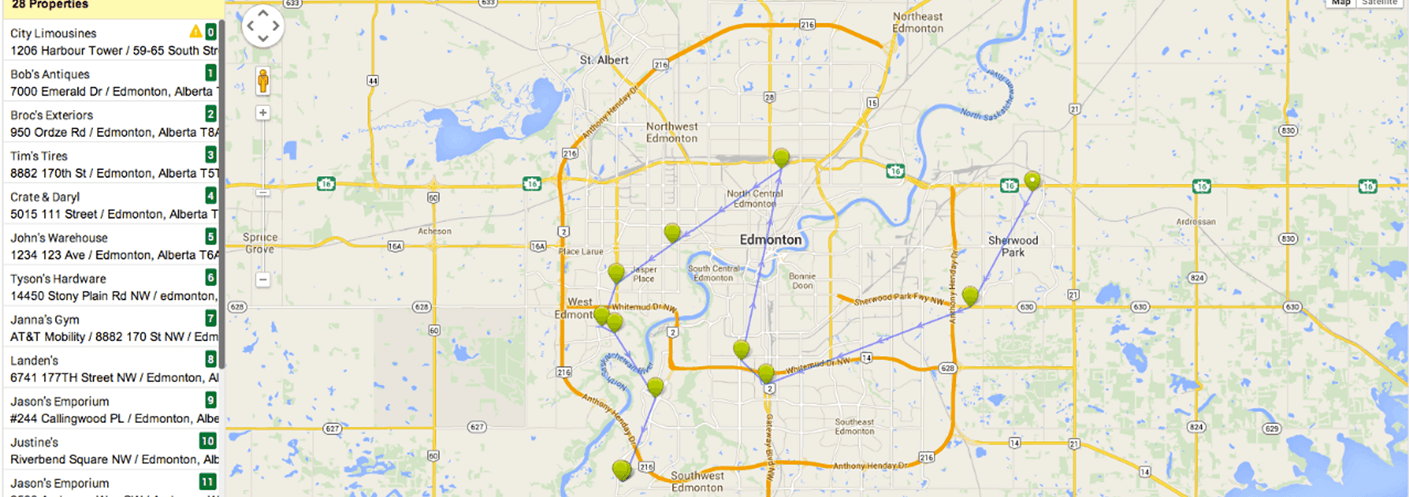Activate the Street View pegman
The height and width of the screenshot is (497, 1409).
tap(263, 81)
